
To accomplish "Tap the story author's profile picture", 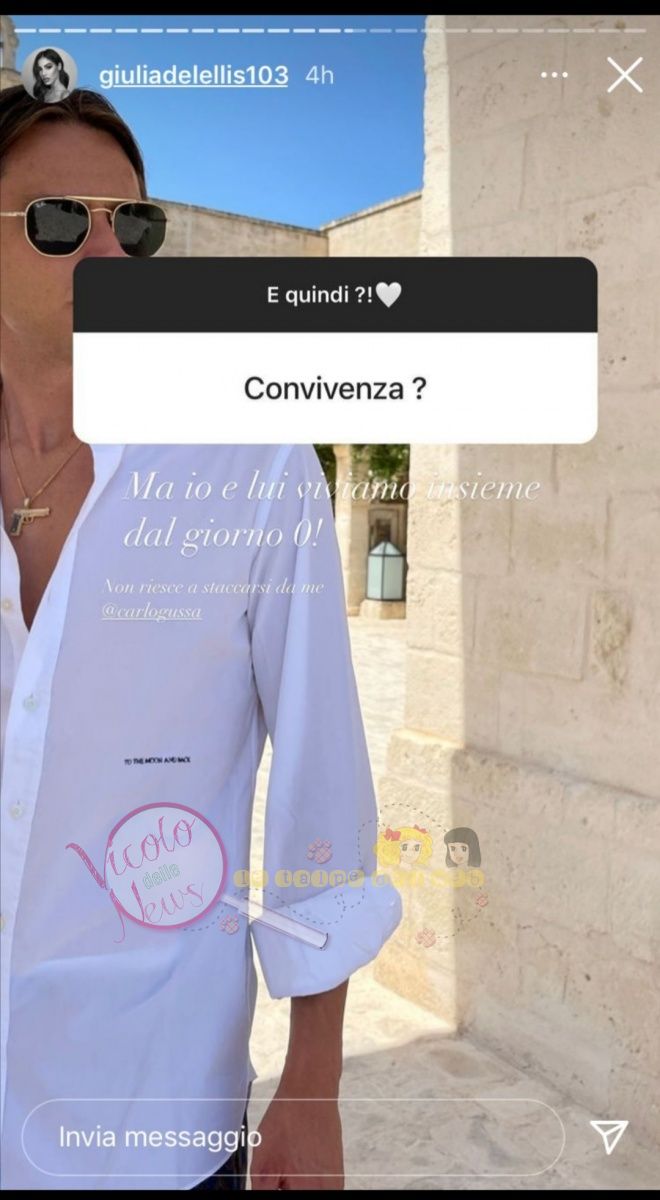I will coord(49,75).
